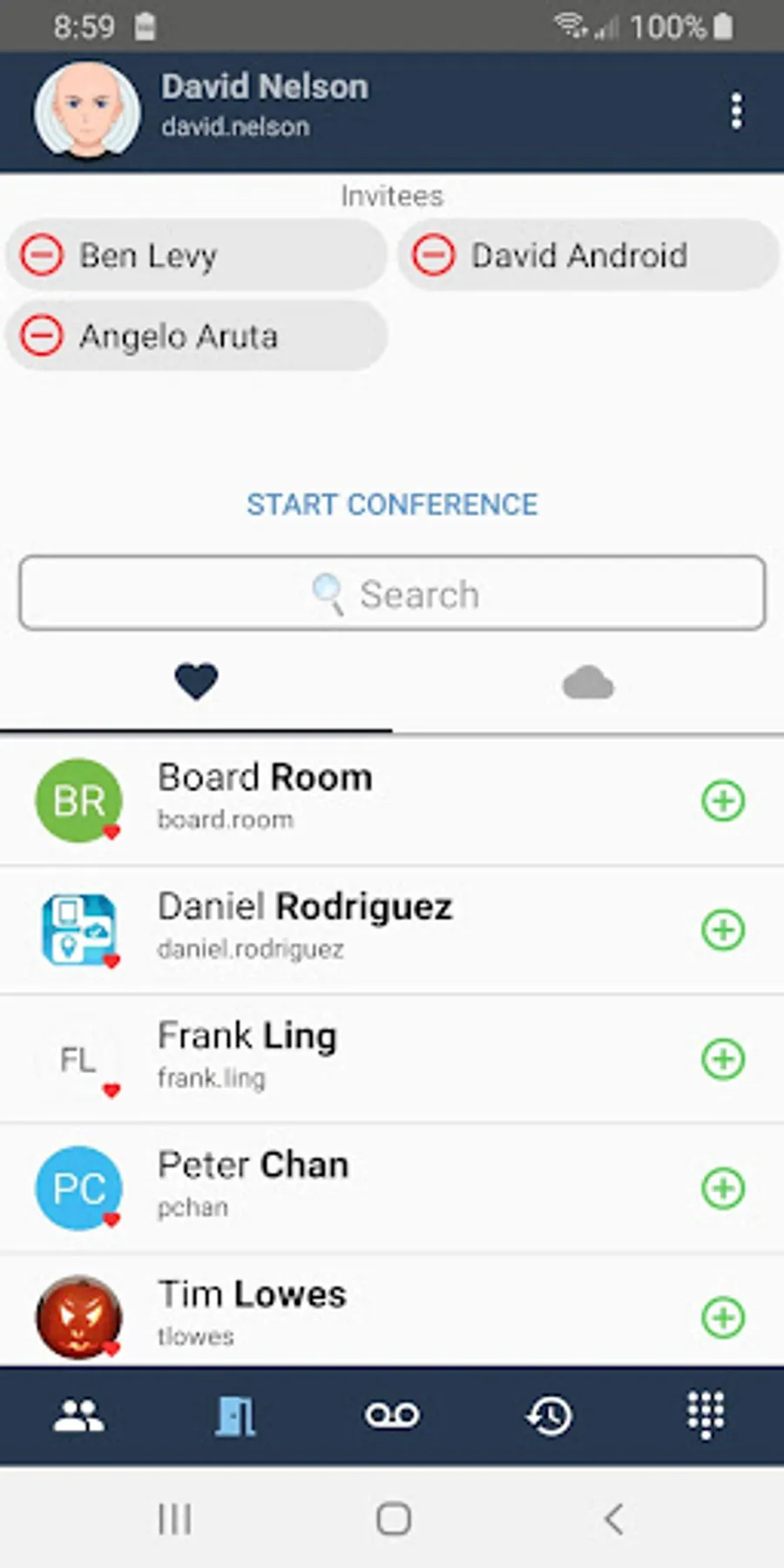The height and width of the screenshot is (1568, 784).
Task: Remove Angelo Aruta from invitees
Action: (42, 336)
